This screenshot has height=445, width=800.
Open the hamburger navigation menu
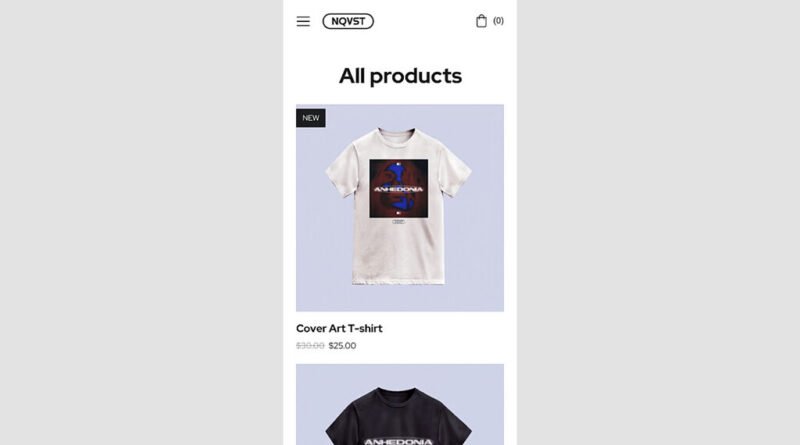pos(303,21)
